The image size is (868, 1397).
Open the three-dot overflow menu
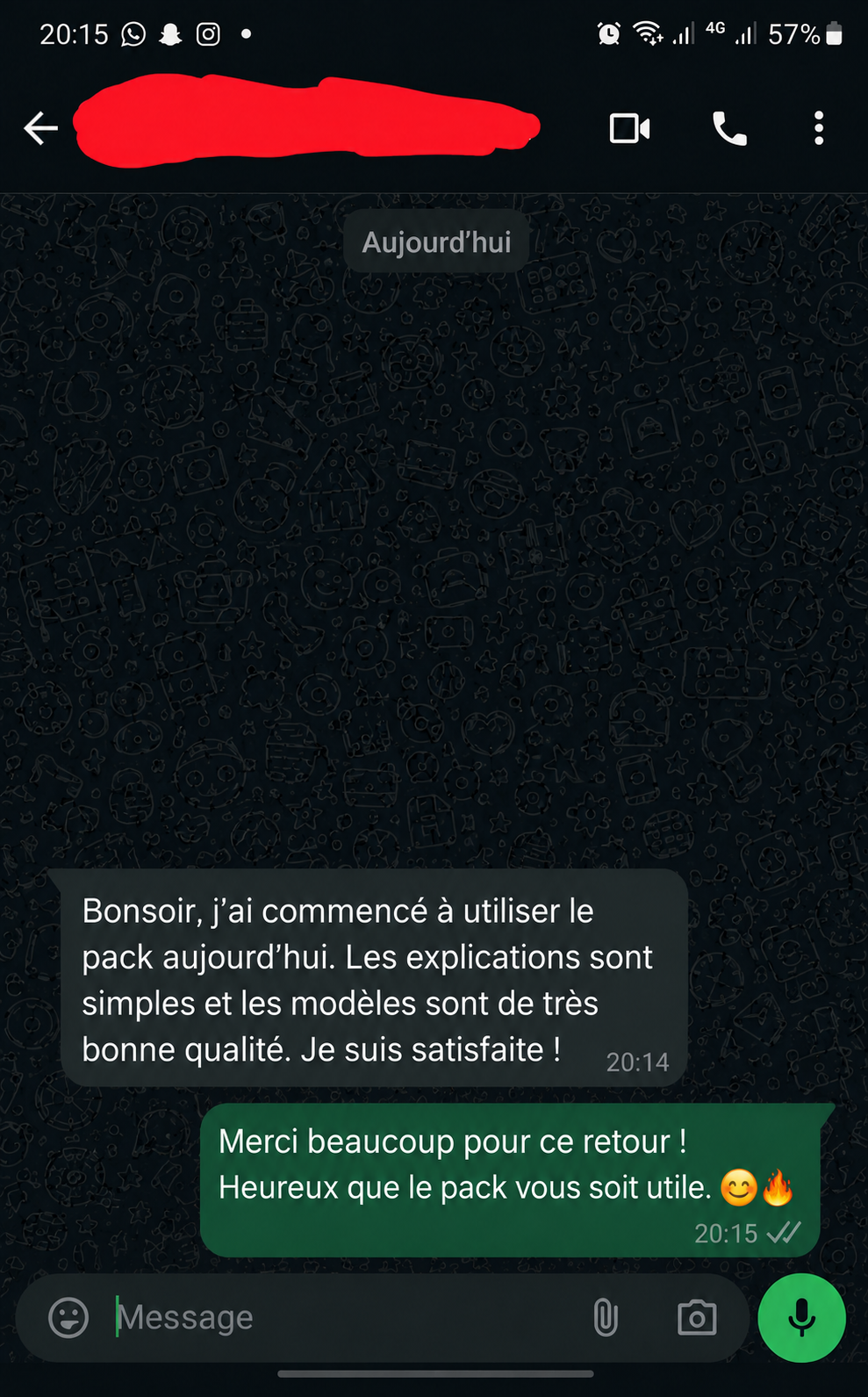[819, 128]
